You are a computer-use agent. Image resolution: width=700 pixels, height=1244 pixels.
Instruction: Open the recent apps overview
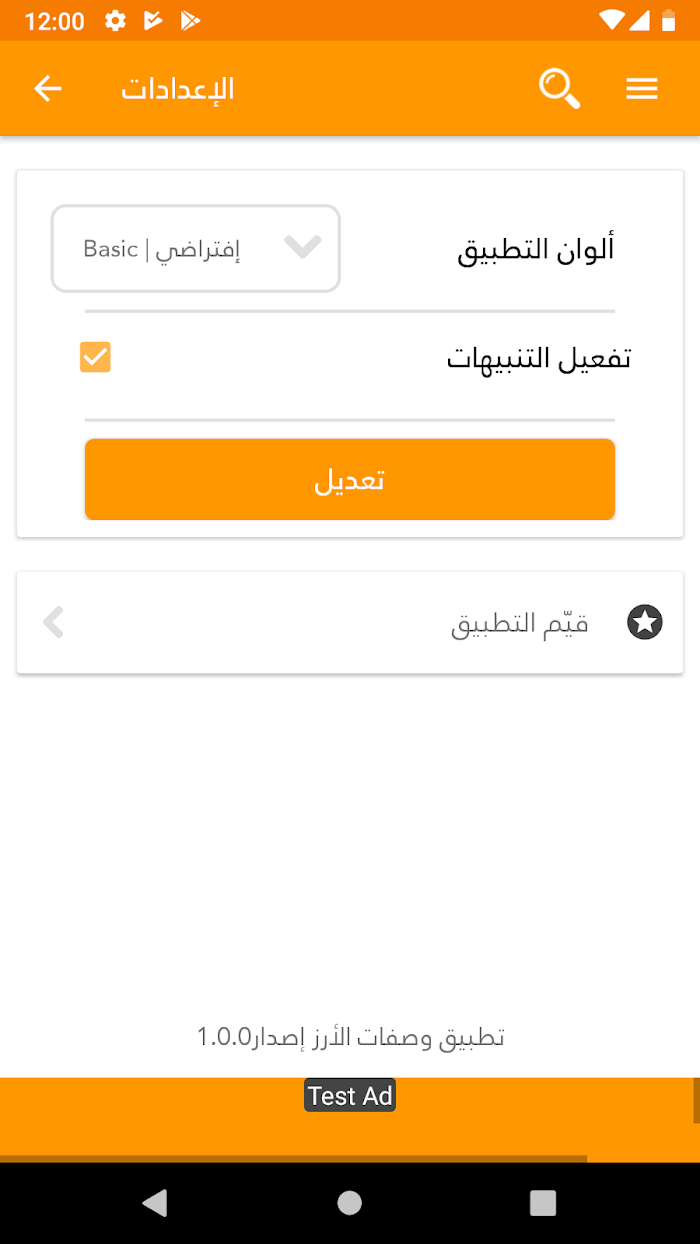tap(543, 1203)
